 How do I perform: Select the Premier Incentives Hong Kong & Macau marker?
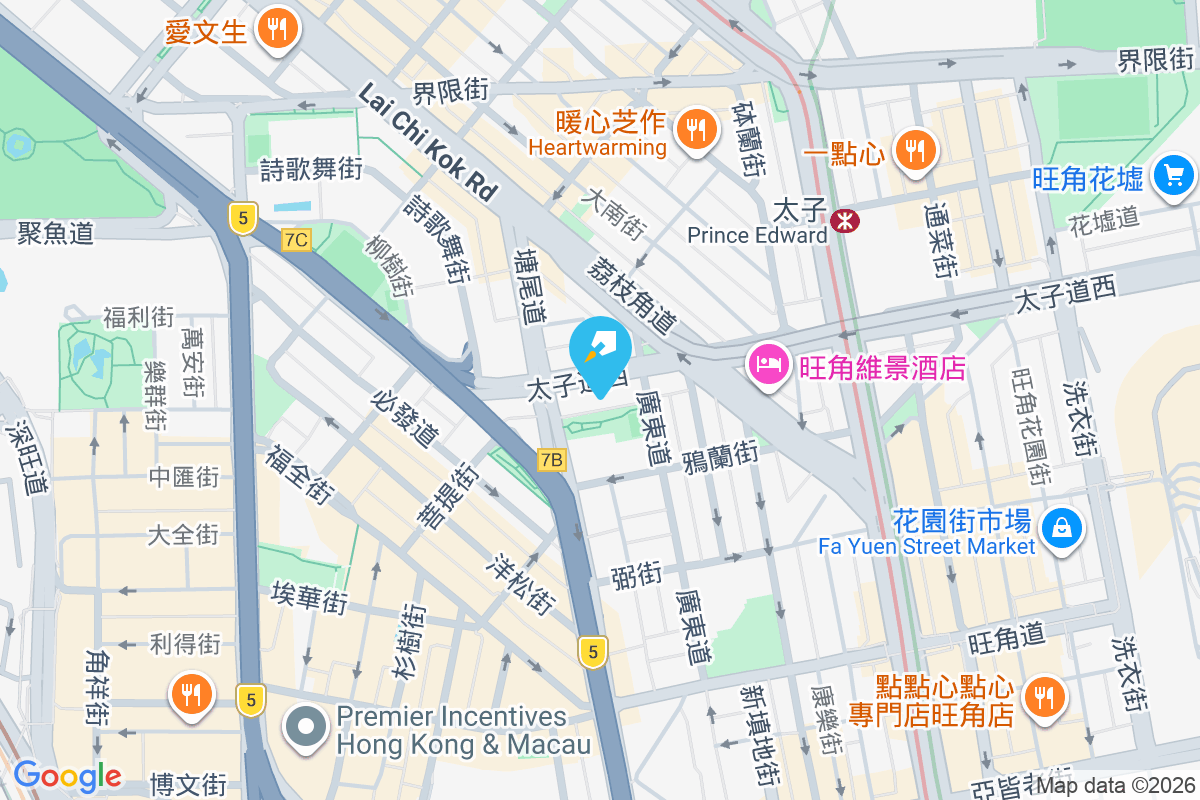click(x=306, y=729)
